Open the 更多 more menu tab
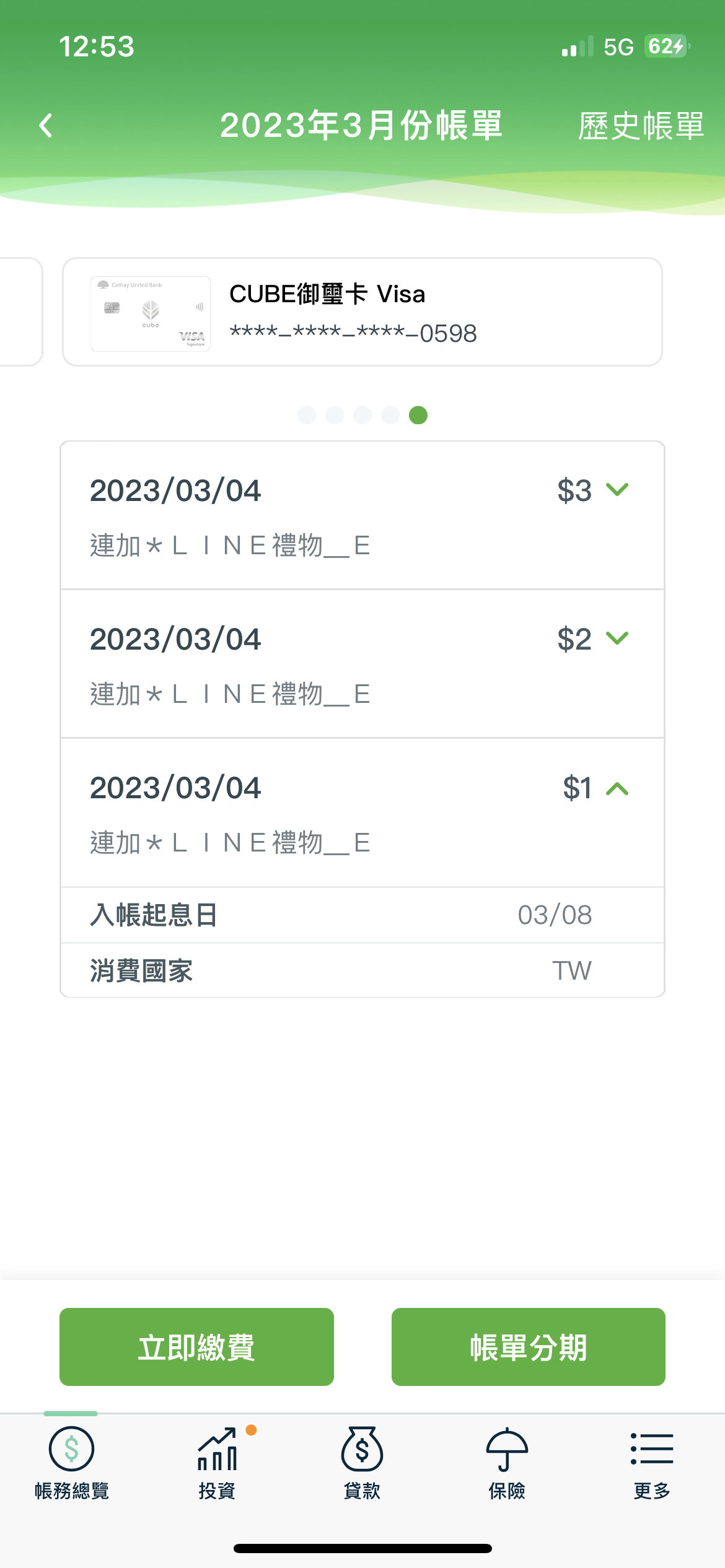The width and height of the screenshot is (725, 1568). tap(652, 1463)
